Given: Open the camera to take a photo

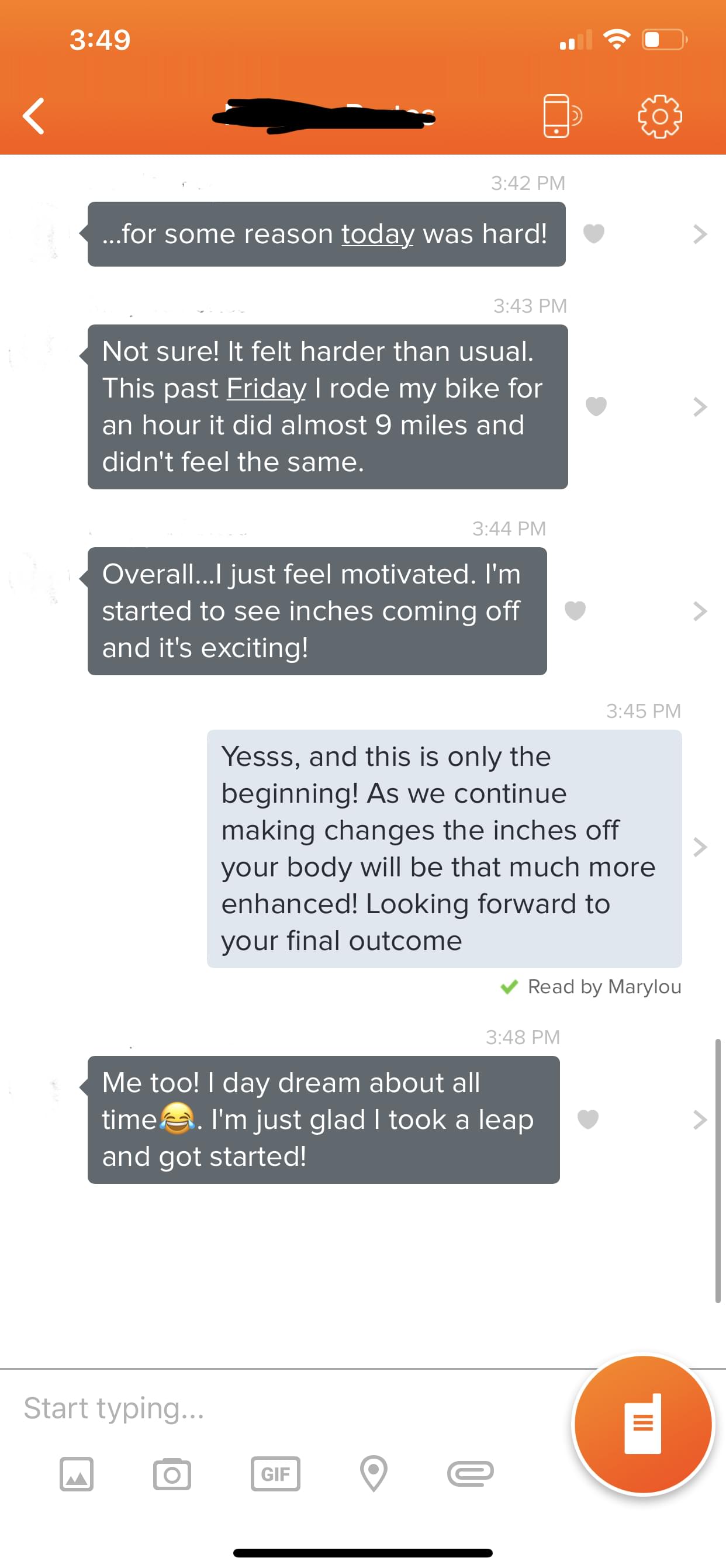Looking at the screenshot, I should [x=172, y=1474].
